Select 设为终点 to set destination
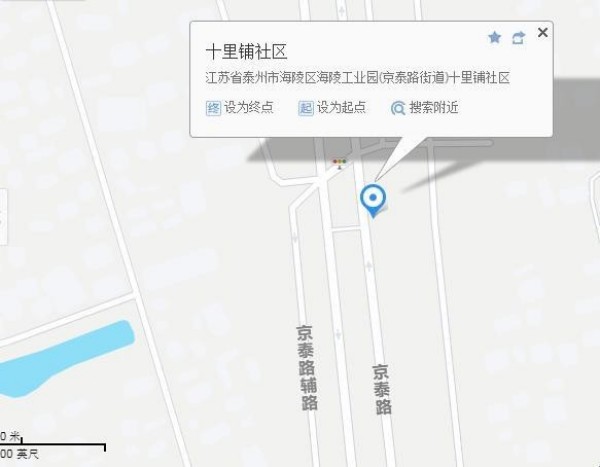This screenshot has height=467, width=600. 236,108
